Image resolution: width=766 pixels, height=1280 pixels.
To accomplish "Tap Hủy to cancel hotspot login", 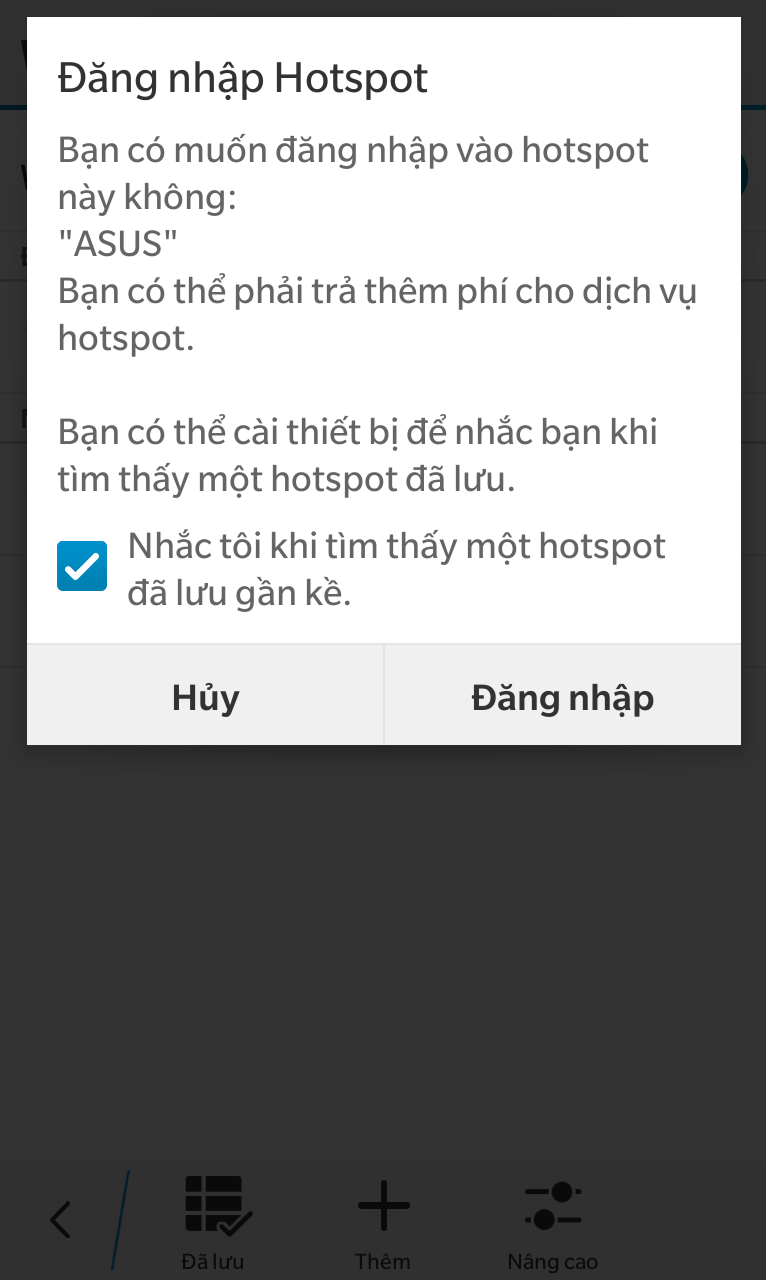I will click(x=205, y=697).
